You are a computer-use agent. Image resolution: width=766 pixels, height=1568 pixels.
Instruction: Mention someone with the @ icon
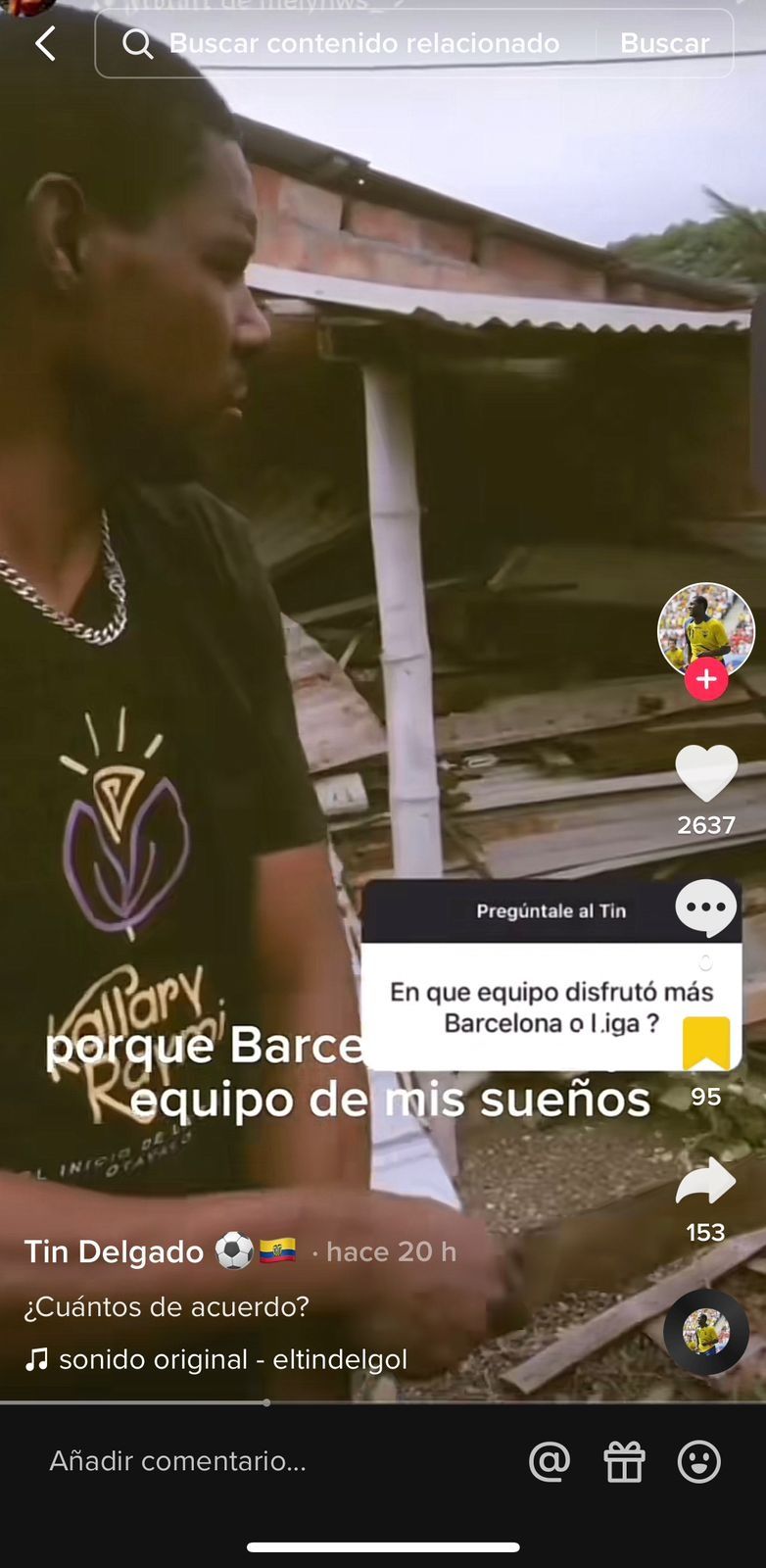point(550,1462)
